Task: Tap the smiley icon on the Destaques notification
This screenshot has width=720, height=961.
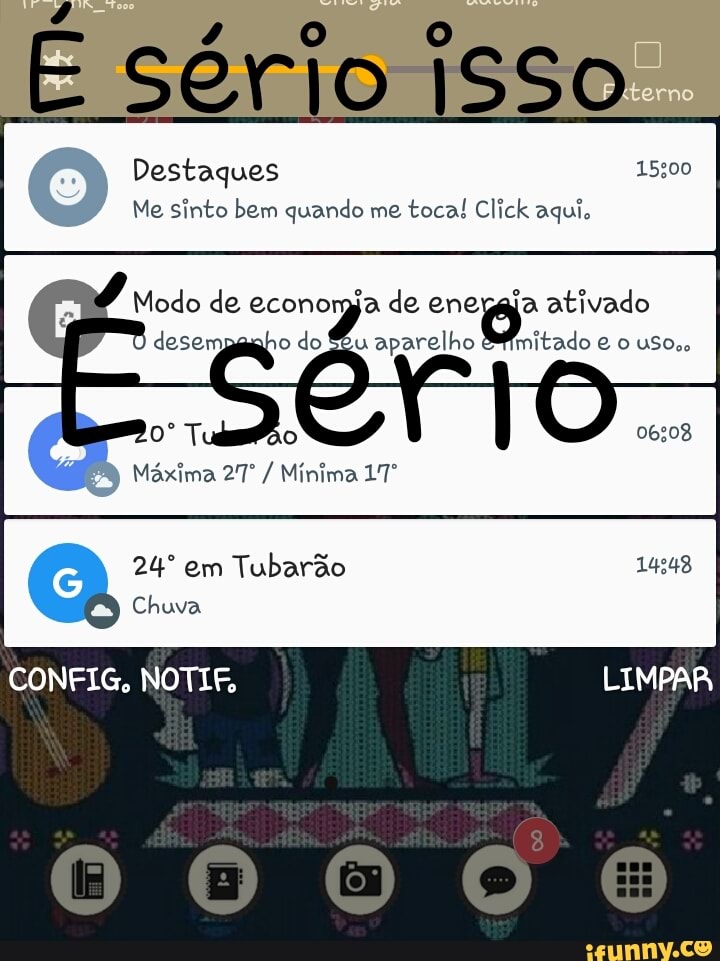Action: [68, 188]
